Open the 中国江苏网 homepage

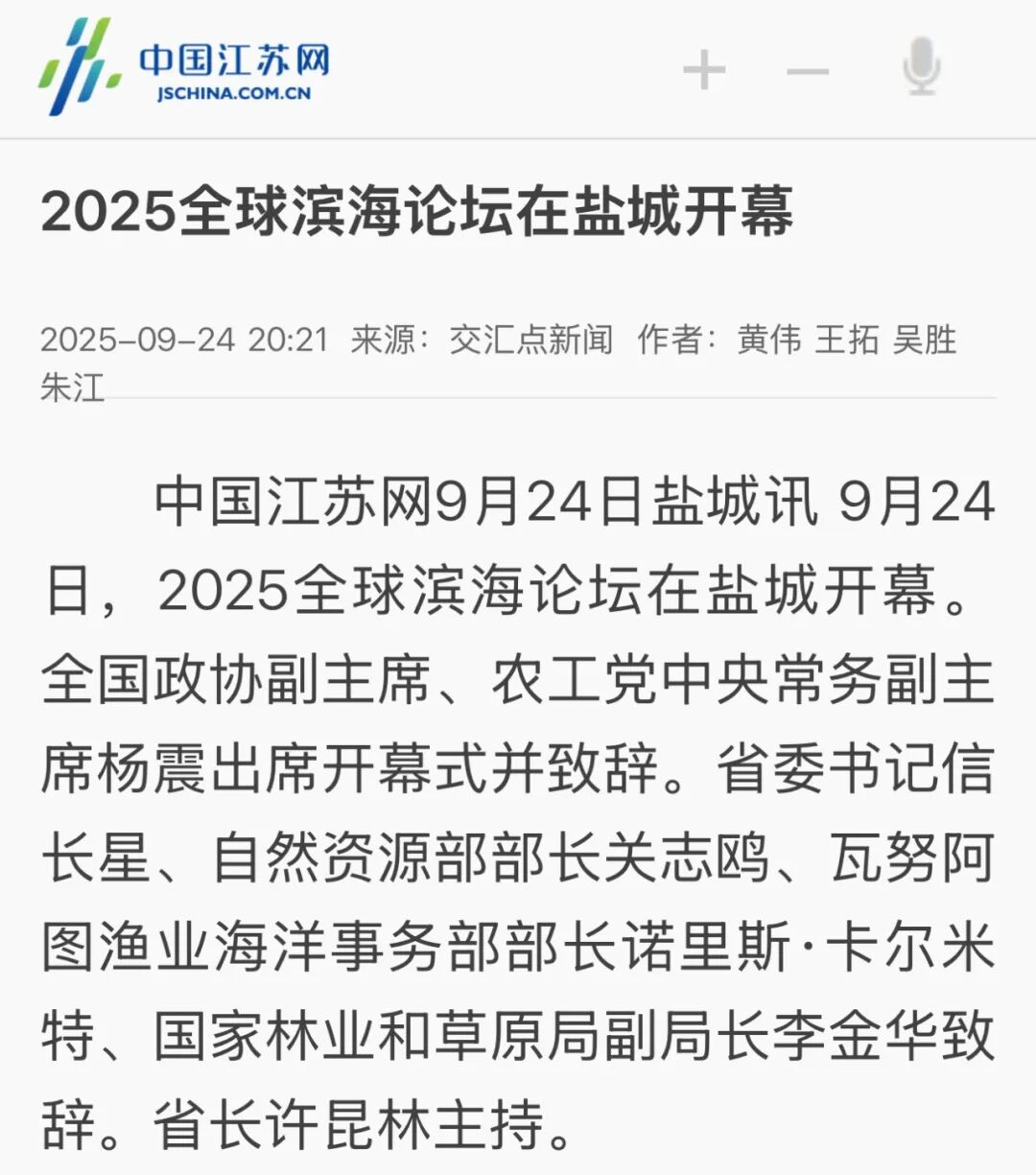point(184,67)
